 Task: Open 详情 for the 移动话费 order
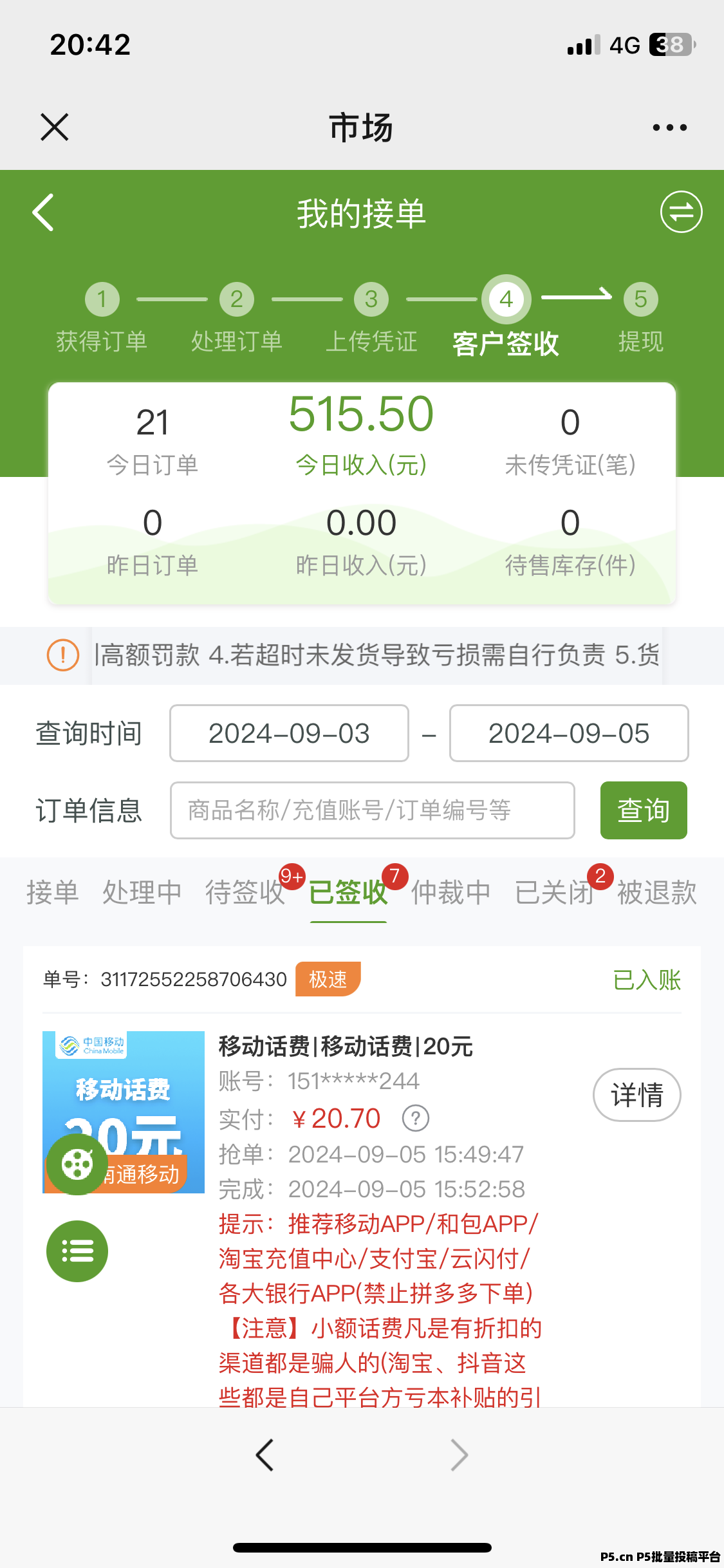pos(637,1095)
